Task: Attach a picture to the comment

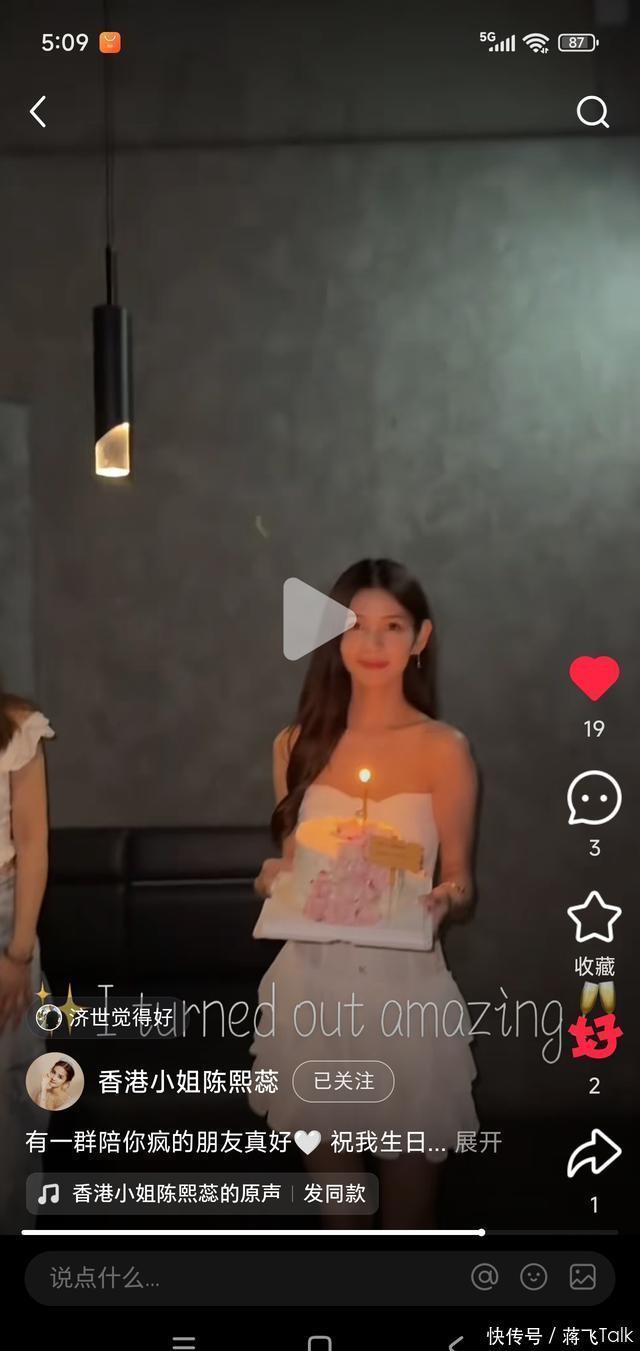Action: [x=583, y=1277]
